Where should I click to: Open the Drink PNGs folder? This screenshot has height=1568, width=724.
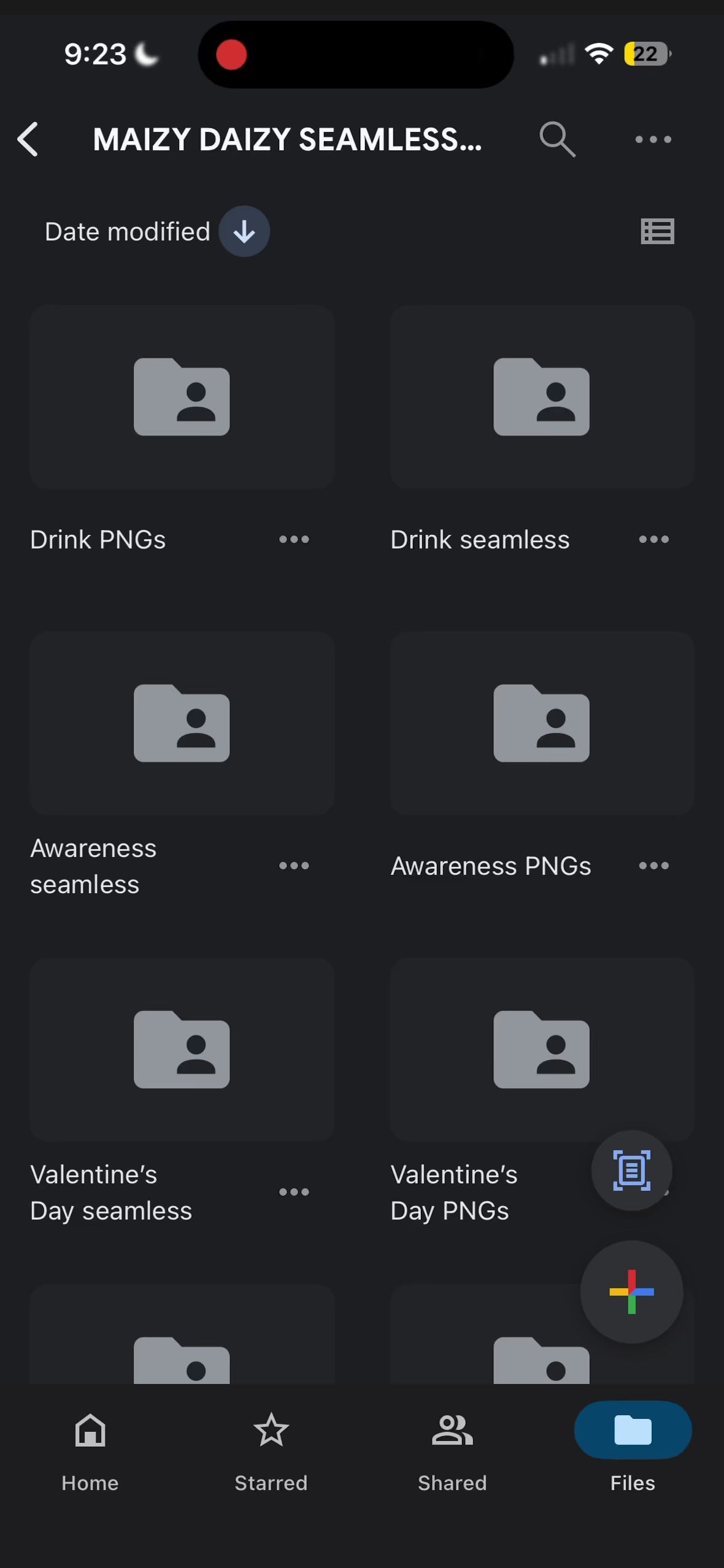[x=182, y=398]
